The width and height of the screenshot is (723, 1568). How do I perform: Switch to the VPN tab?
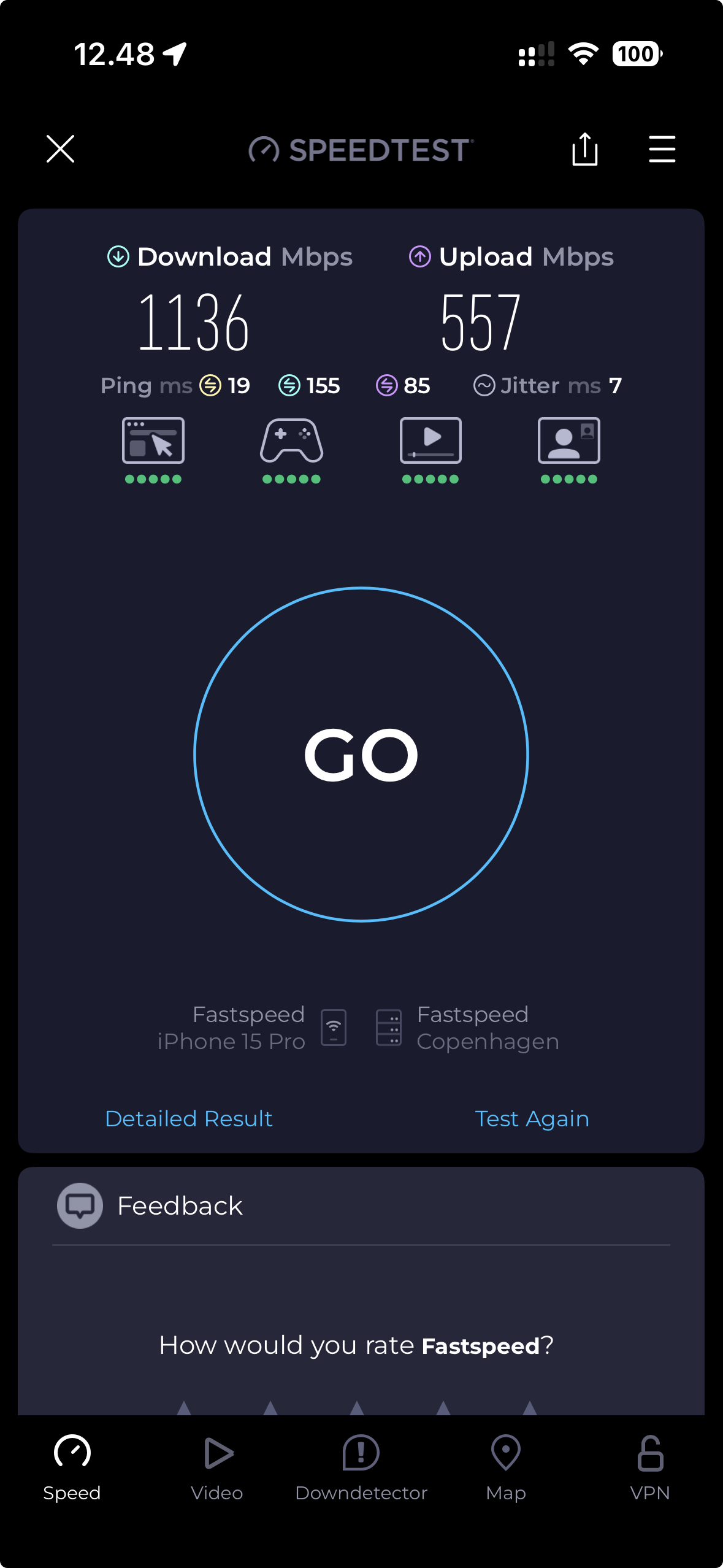(x=650, y=1467)
